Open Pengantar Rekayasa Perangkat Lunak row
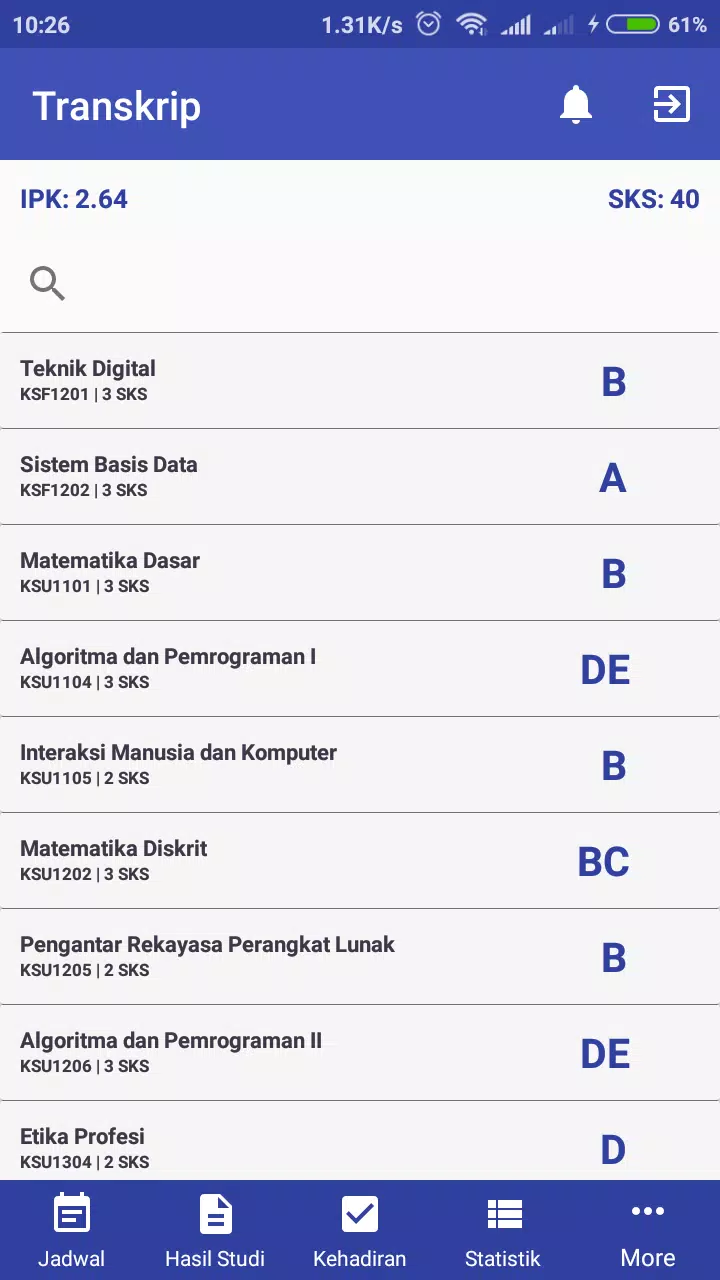720x1280 pixels. [x=360, y=957]
